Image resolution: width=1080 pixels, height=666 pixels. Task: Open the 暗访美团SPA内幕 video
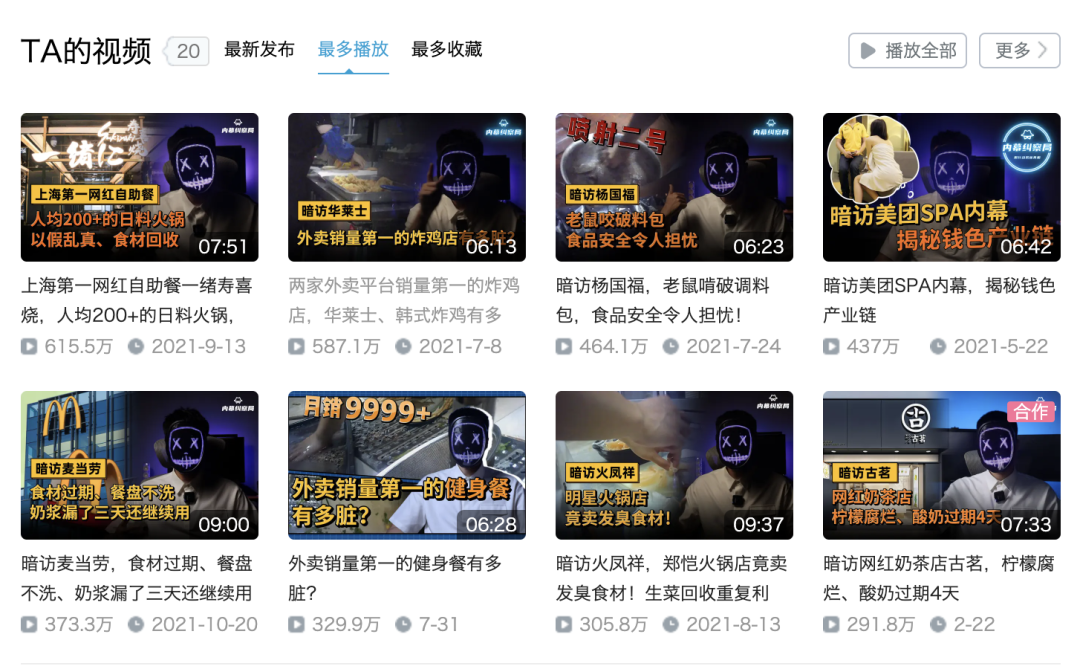pyautogui.click(x=941, y=187)
